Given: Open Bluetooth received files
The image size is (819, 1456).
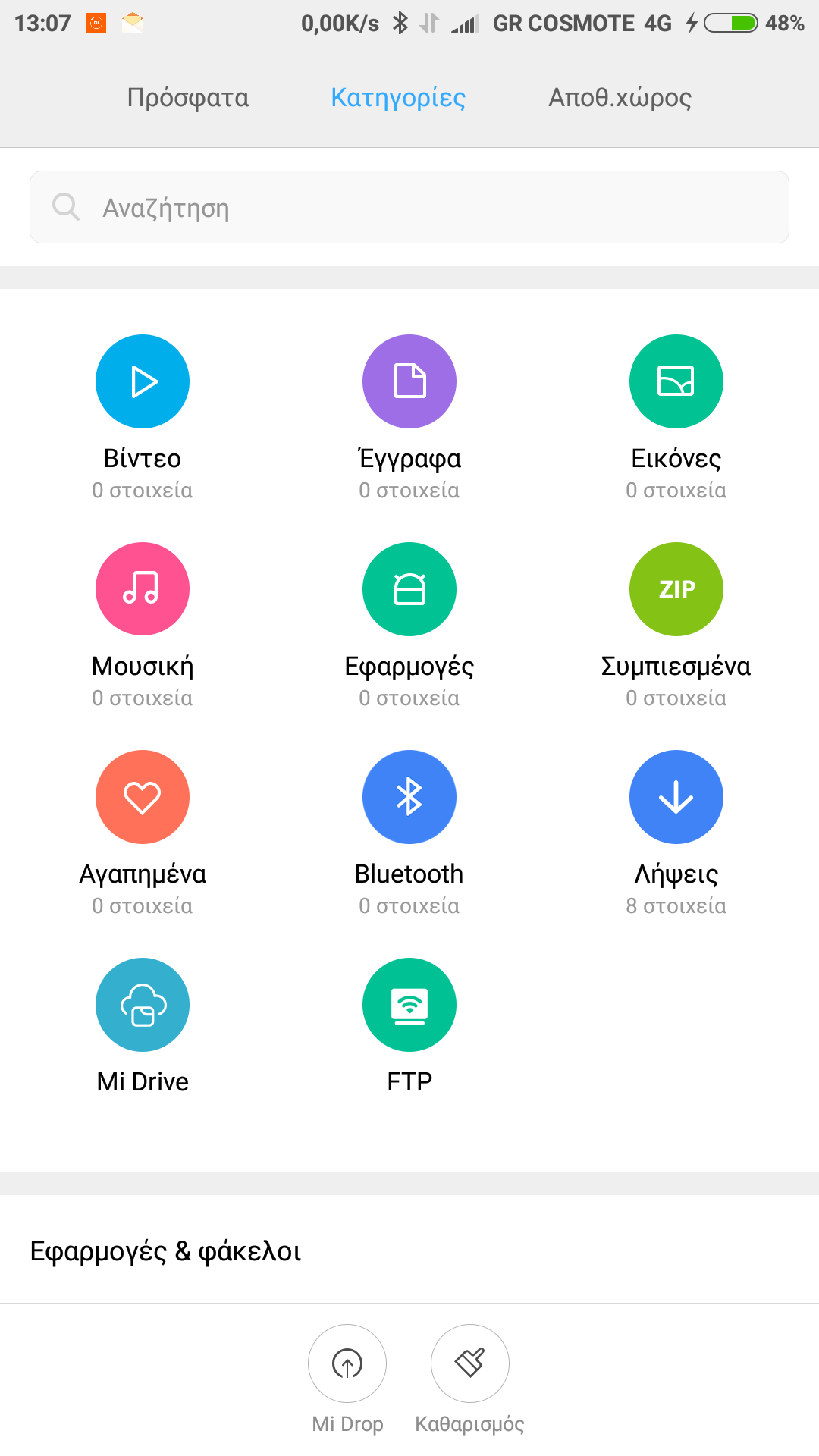Looking at the screenshot, I should point(409,797).
